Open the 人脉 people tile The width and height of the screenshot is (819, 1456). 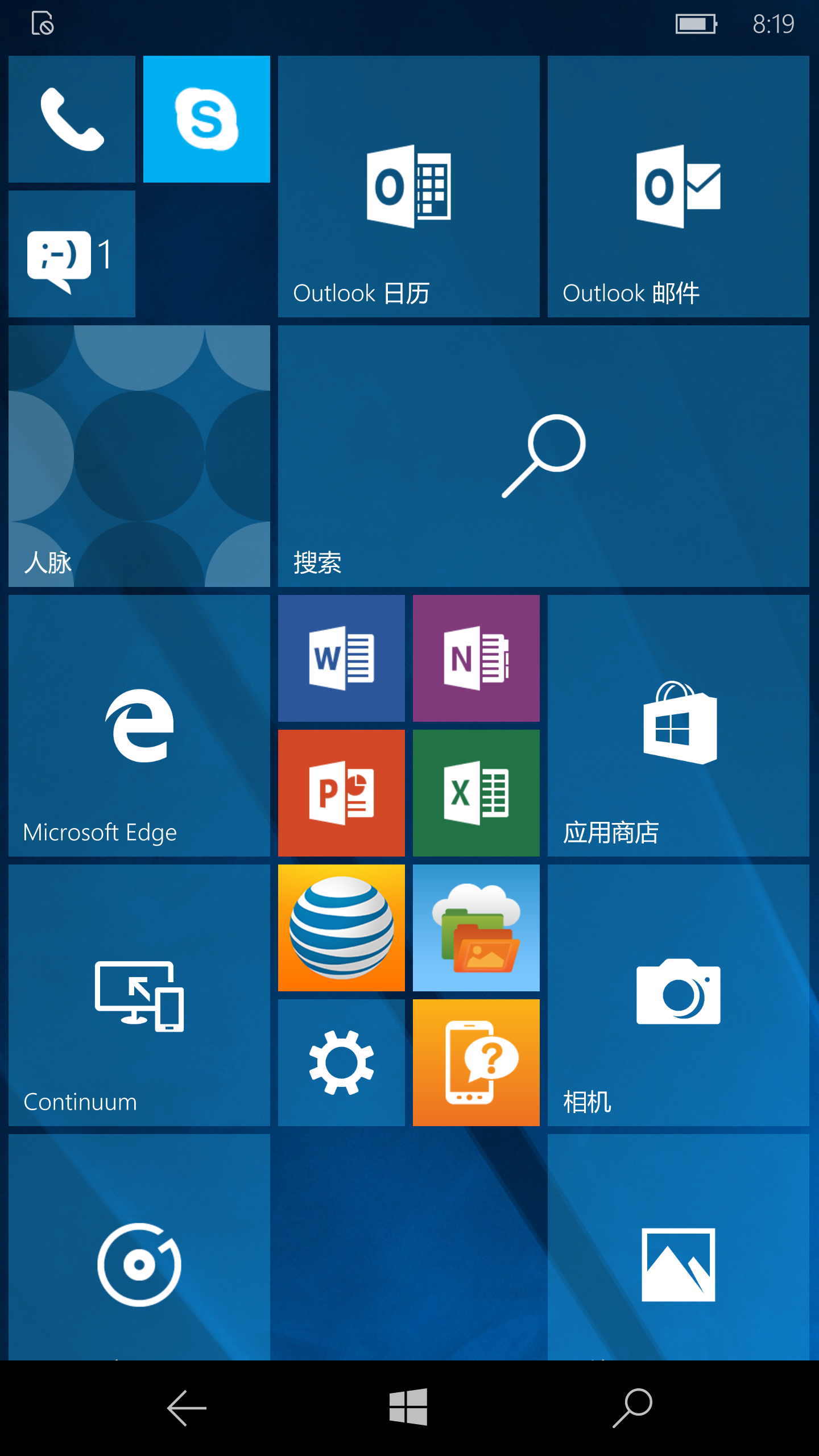click(x=139, y=456)
